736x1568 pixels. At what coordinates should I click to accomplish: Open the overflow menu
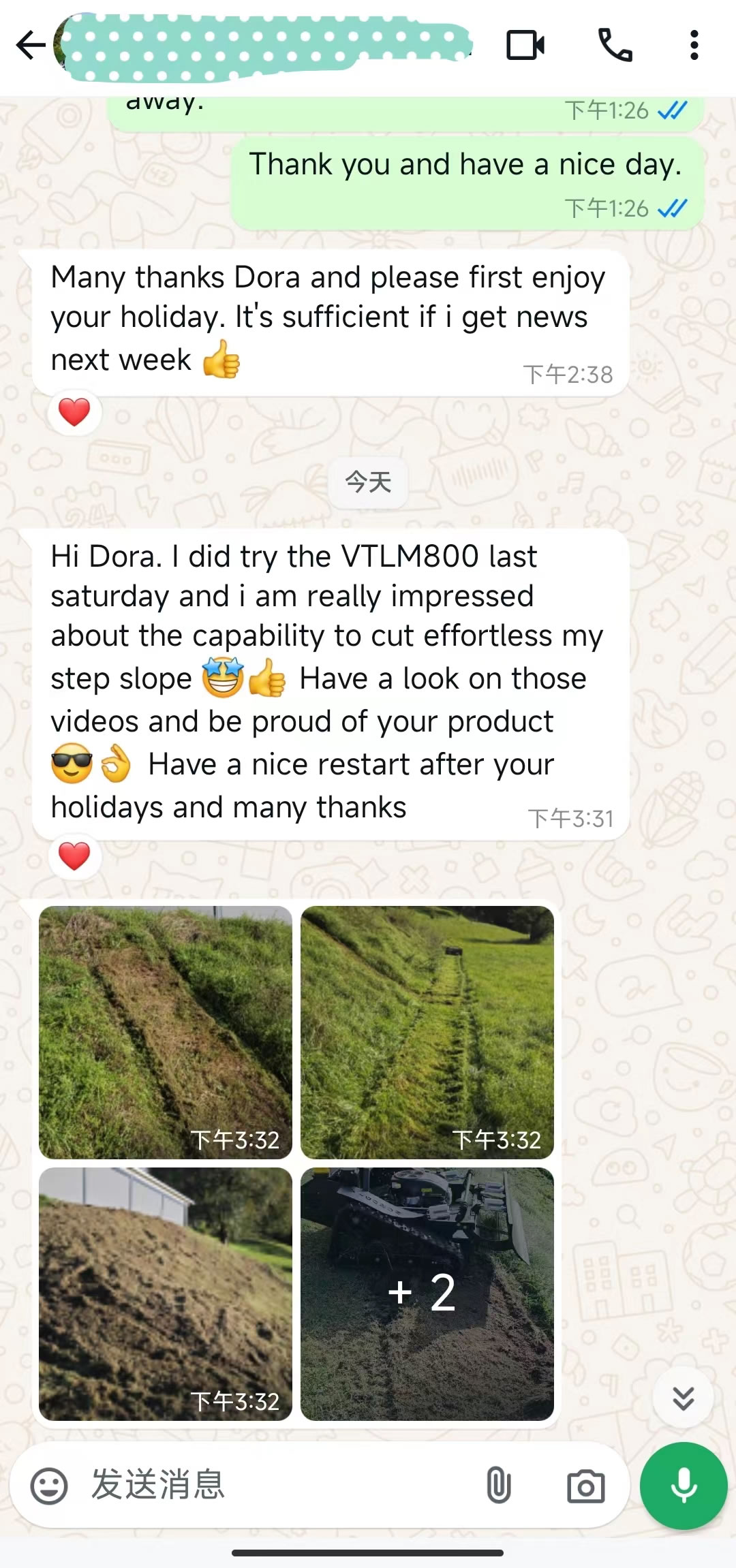coord(694,46)
